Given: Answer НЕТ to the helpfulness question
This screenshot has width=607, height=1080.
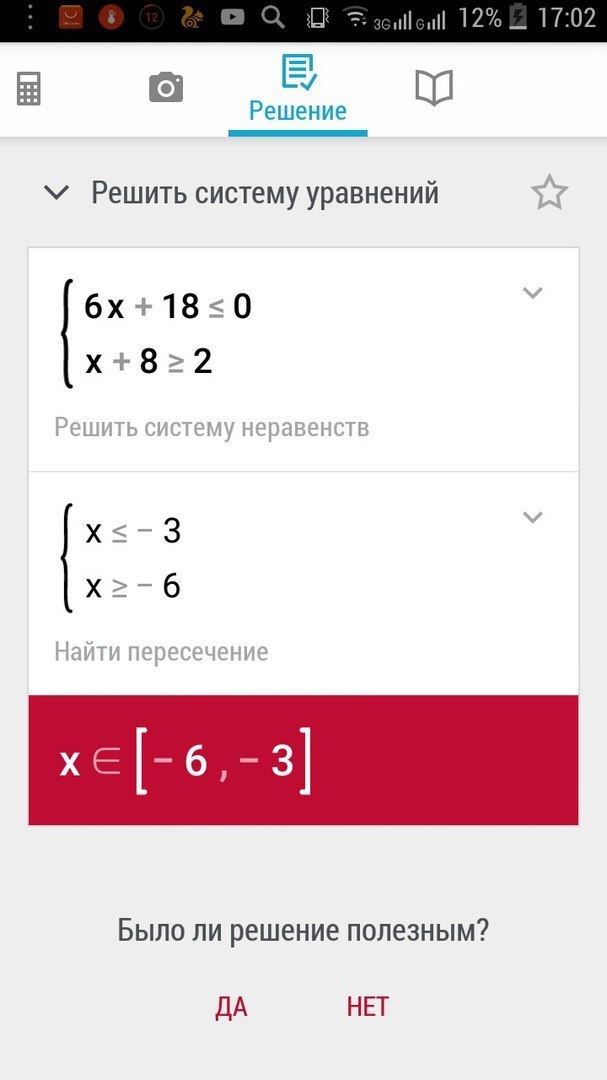Looking at the screenshot, I should coord(368,1006).
